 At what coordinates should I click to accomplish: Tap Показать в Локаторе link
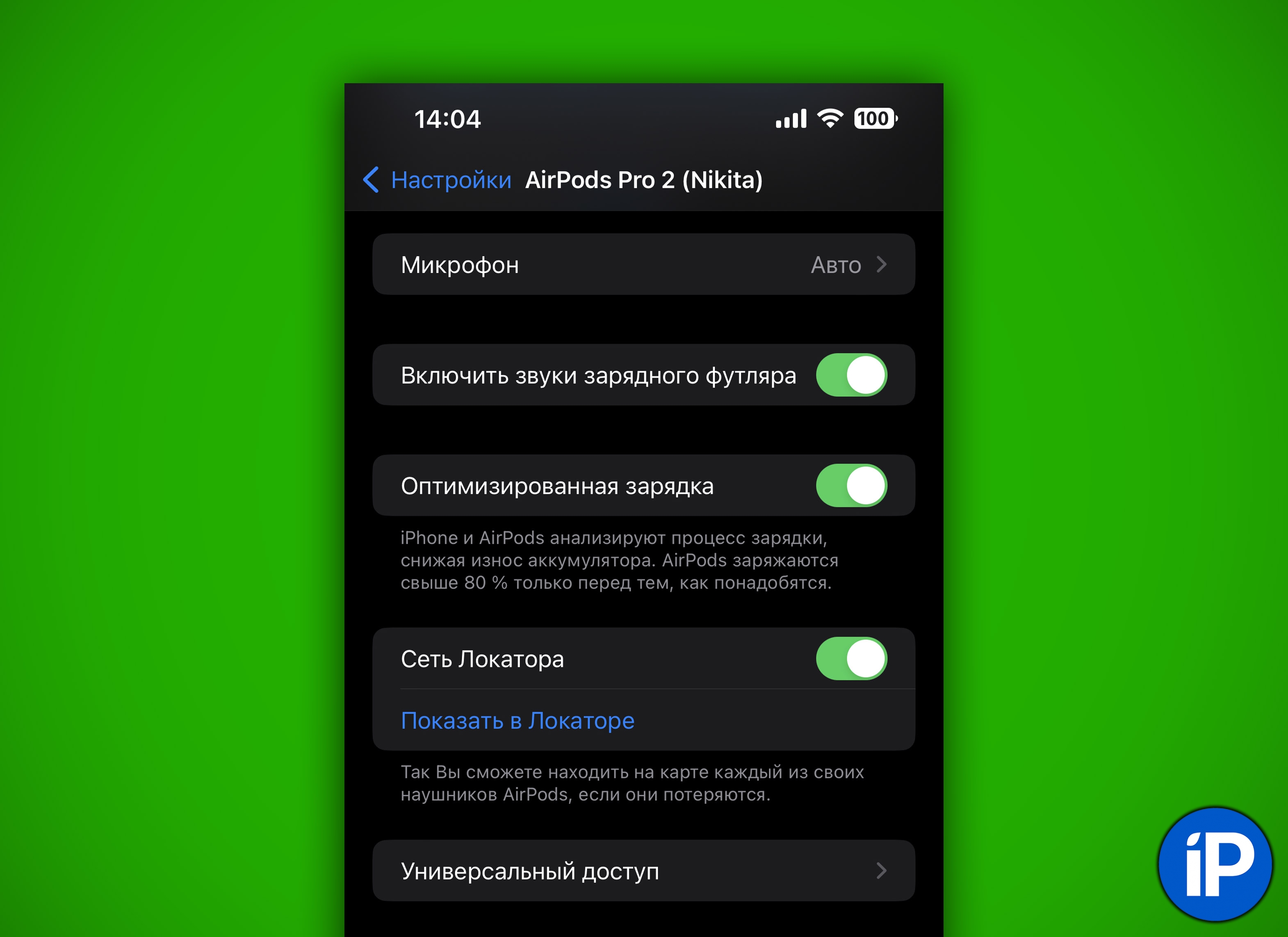tap(517, 721)
